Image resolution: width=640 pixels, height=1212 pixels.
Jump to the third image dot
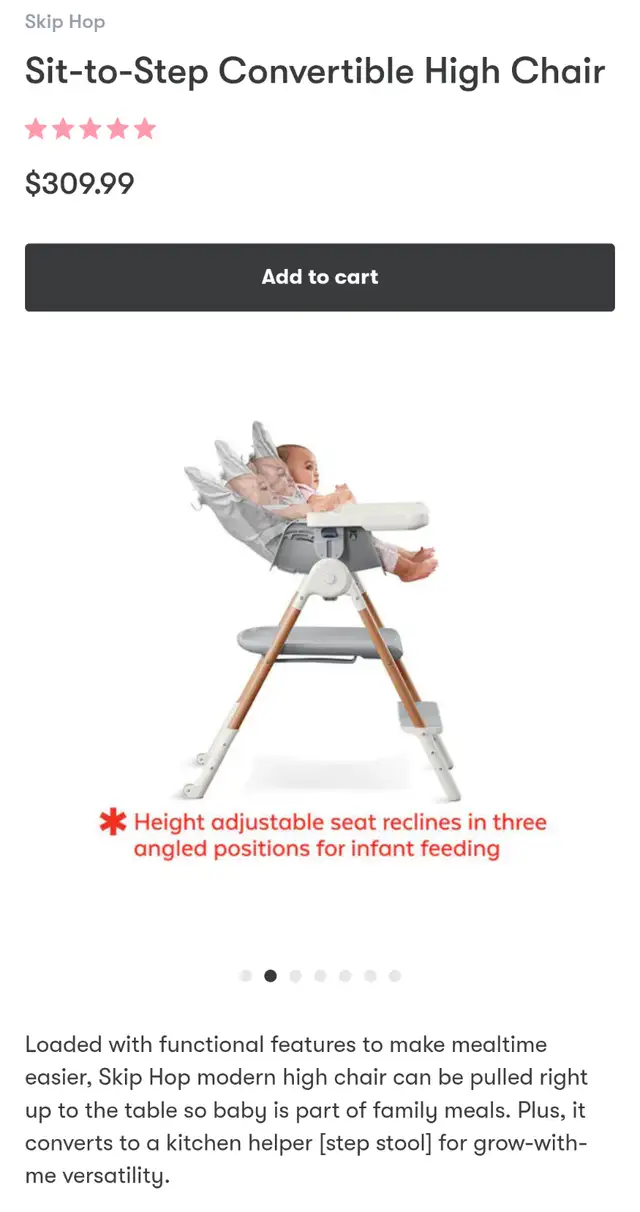(295, 976)
